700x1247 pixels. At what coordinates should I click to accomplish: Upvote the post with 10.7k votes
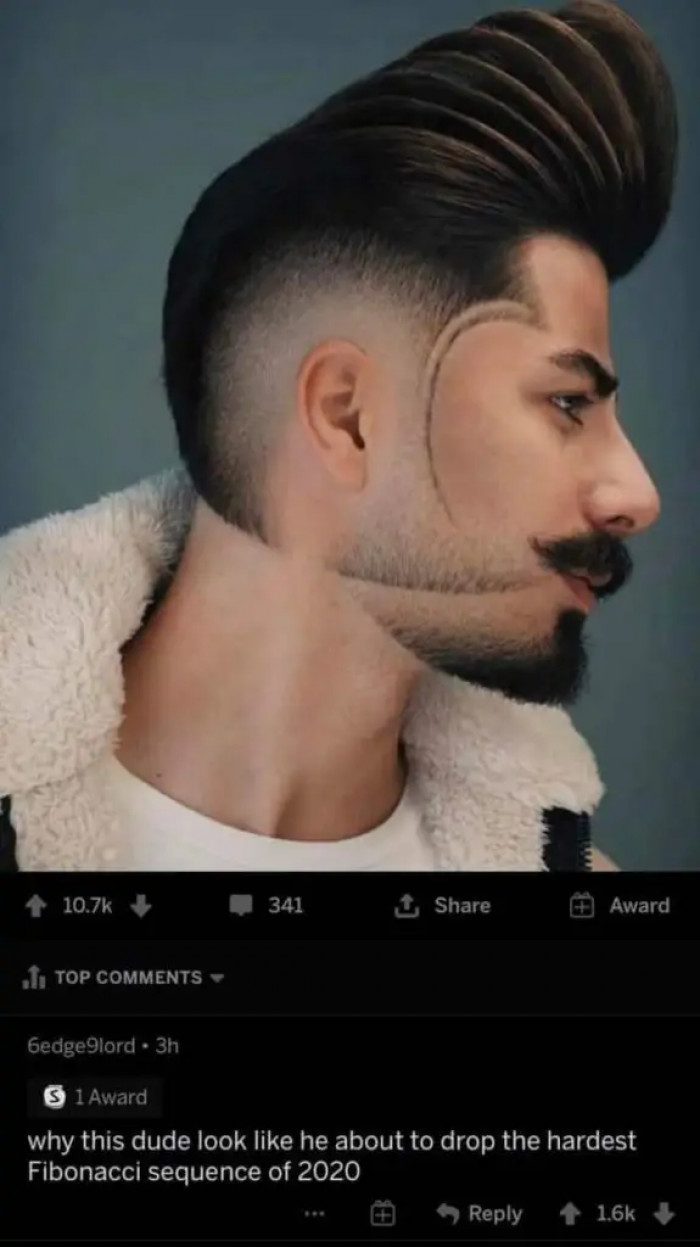tap(38, 906)
